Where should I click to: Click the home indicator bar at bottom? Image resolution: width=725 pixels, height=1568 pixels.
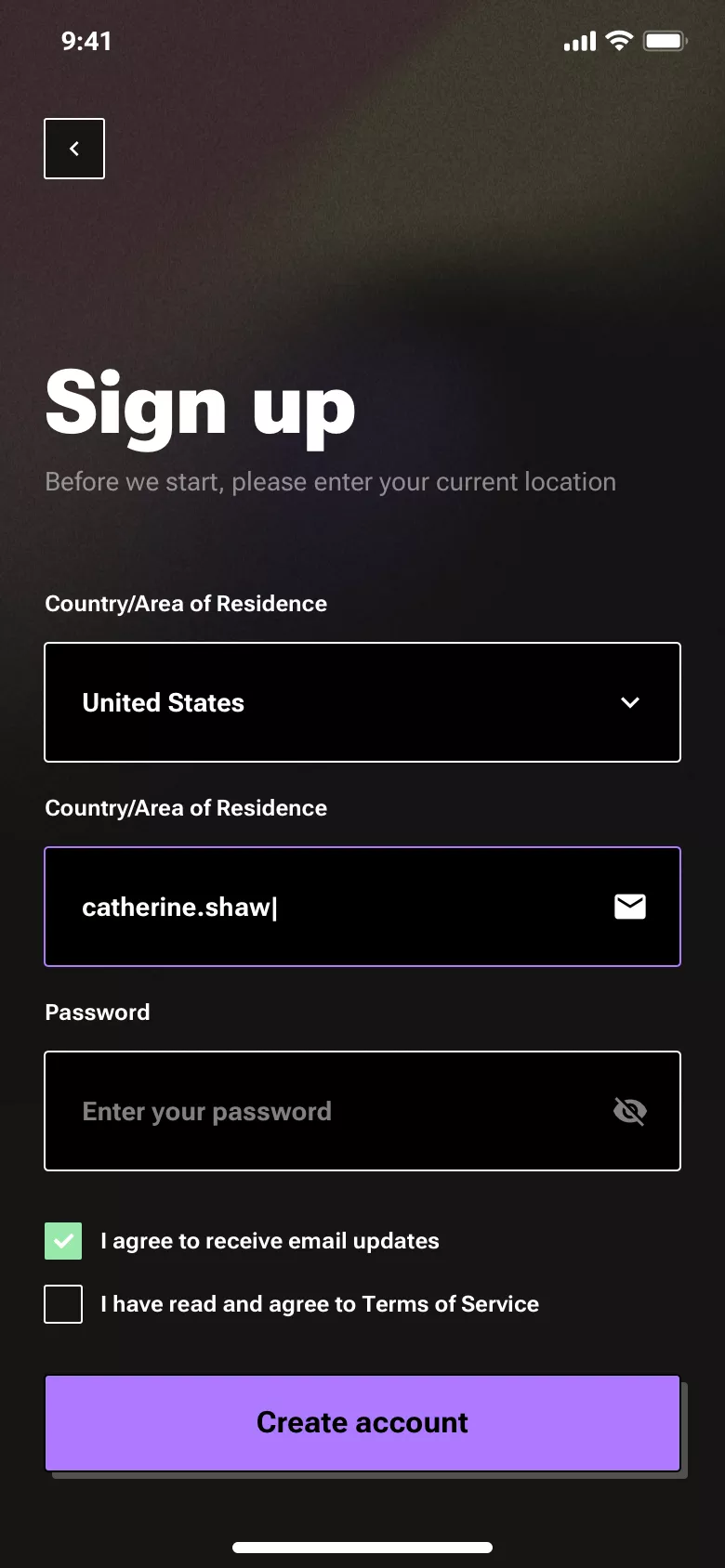pyautogui.click(x=362, y=1547)
